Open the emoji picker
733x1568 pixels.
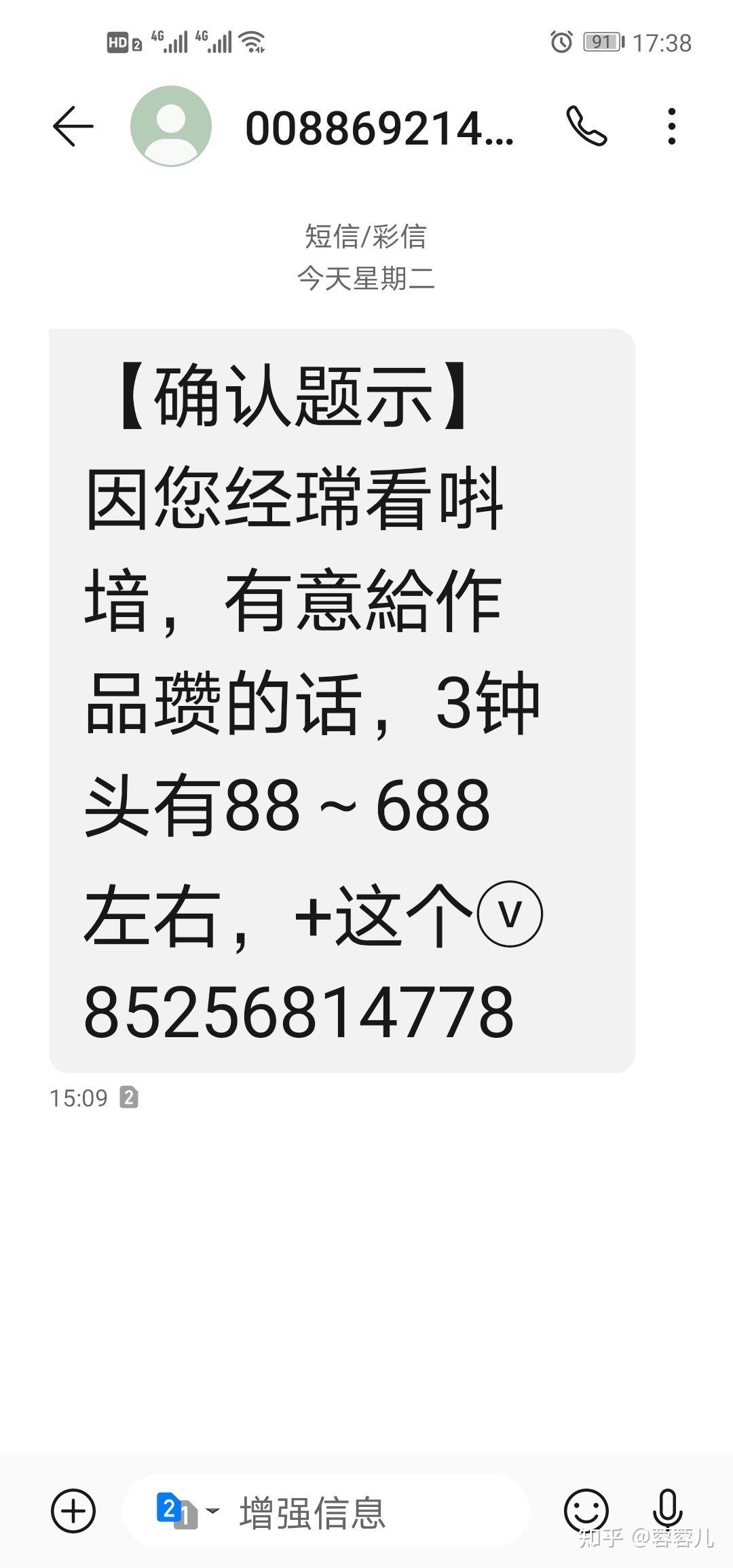click(586, 1511)
